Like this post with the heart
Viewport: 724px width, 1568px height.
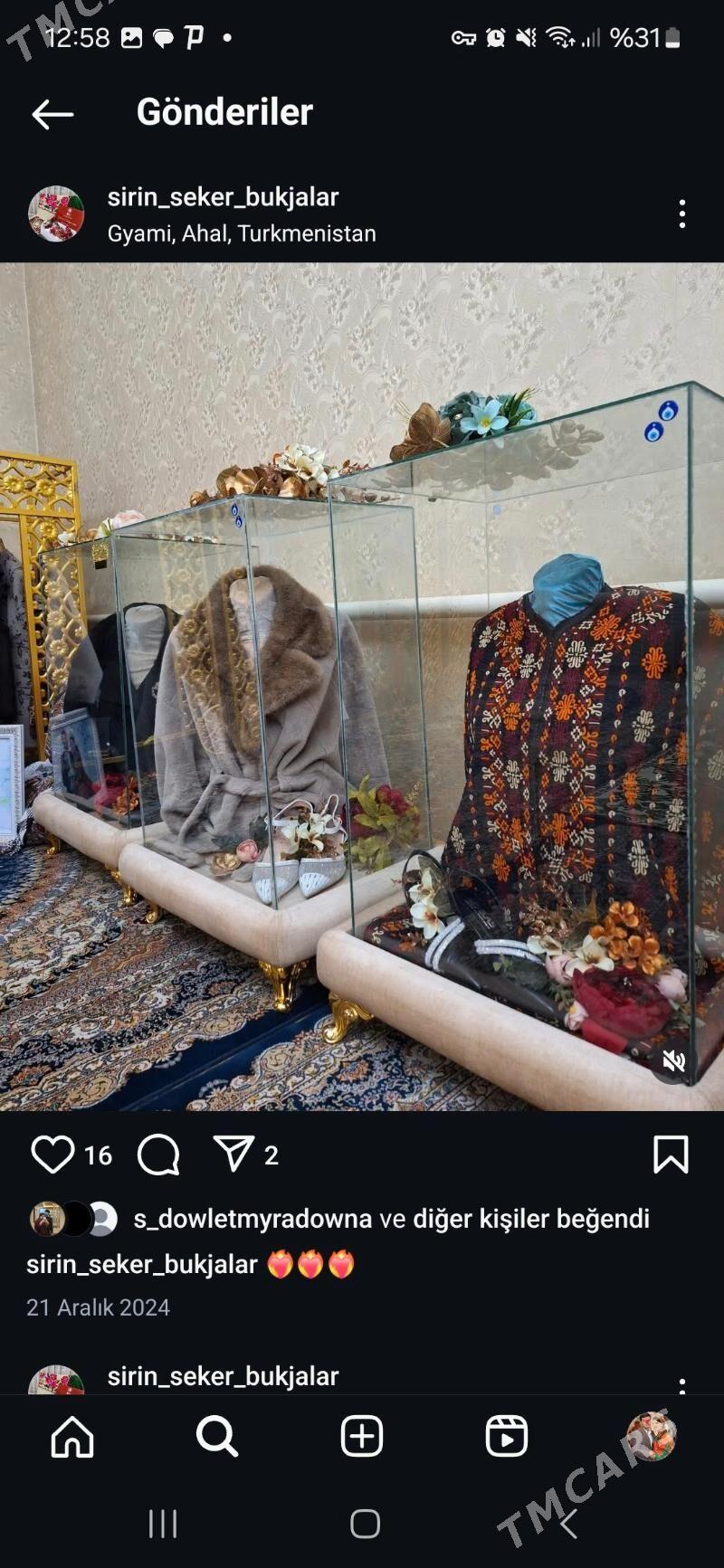tap(52, 1155)
